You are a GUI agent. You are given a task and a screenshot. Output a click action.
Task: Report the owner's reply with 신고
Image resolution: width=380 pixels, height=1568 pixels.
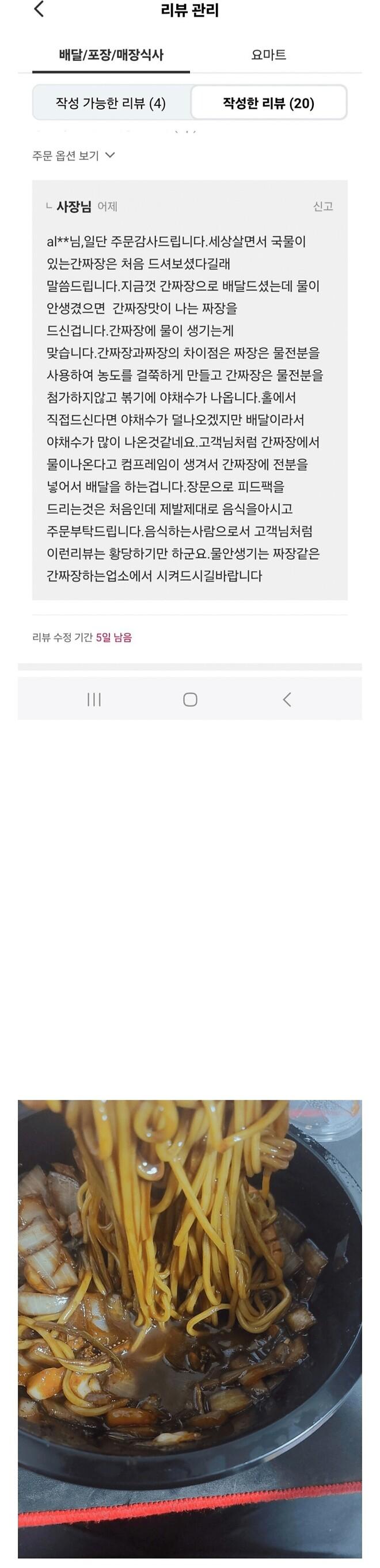point(323,207)
